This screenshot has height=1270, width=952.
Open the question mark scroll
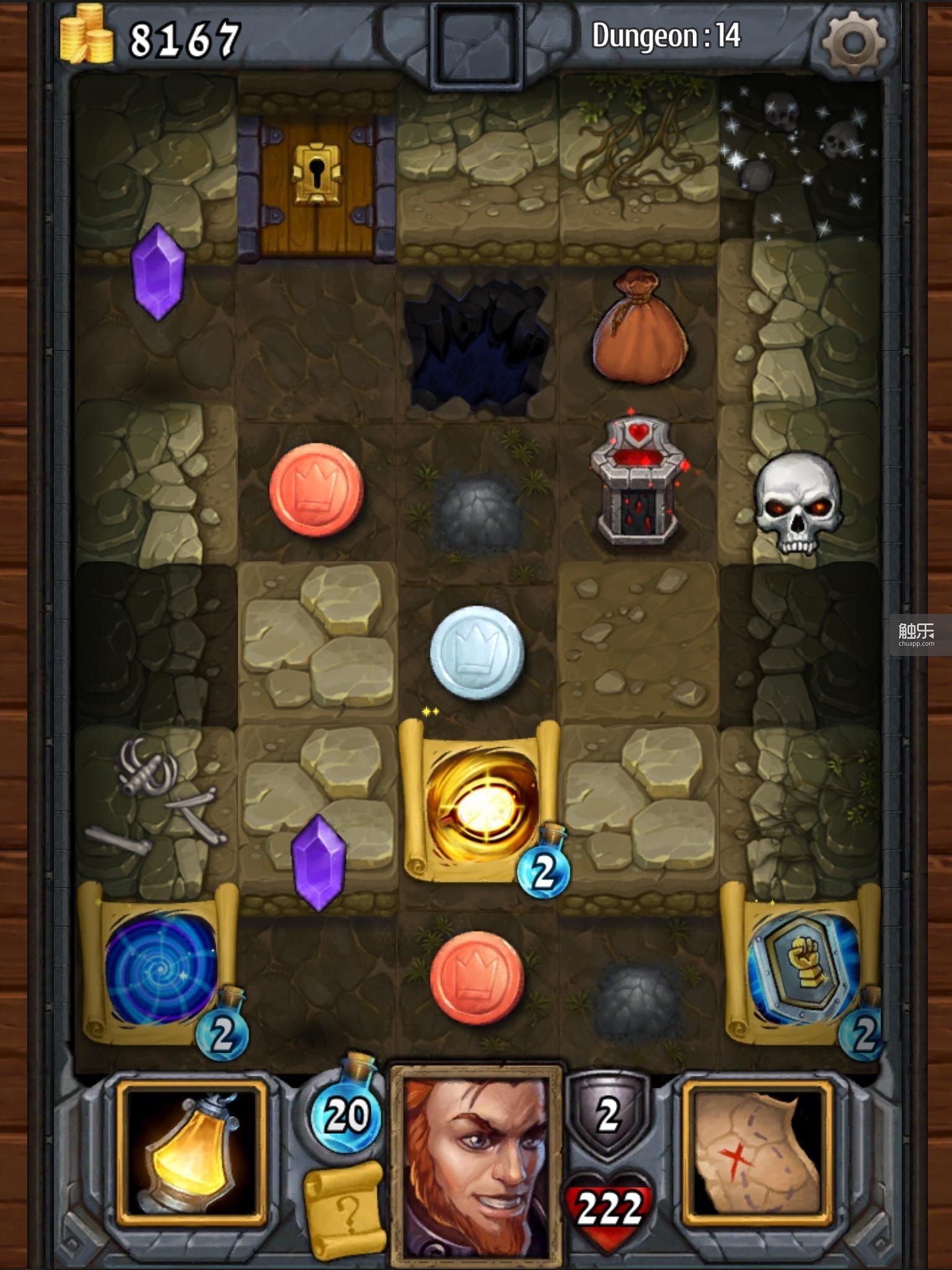click(345, 1209)
